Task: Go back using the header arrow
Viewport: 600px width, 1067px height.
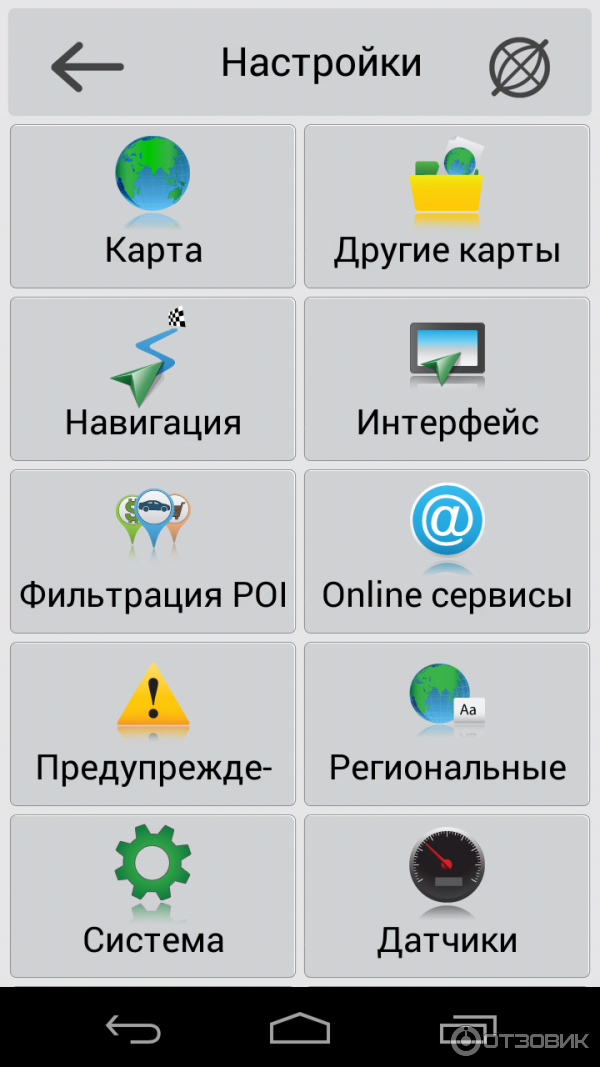Action: point(87,67)
